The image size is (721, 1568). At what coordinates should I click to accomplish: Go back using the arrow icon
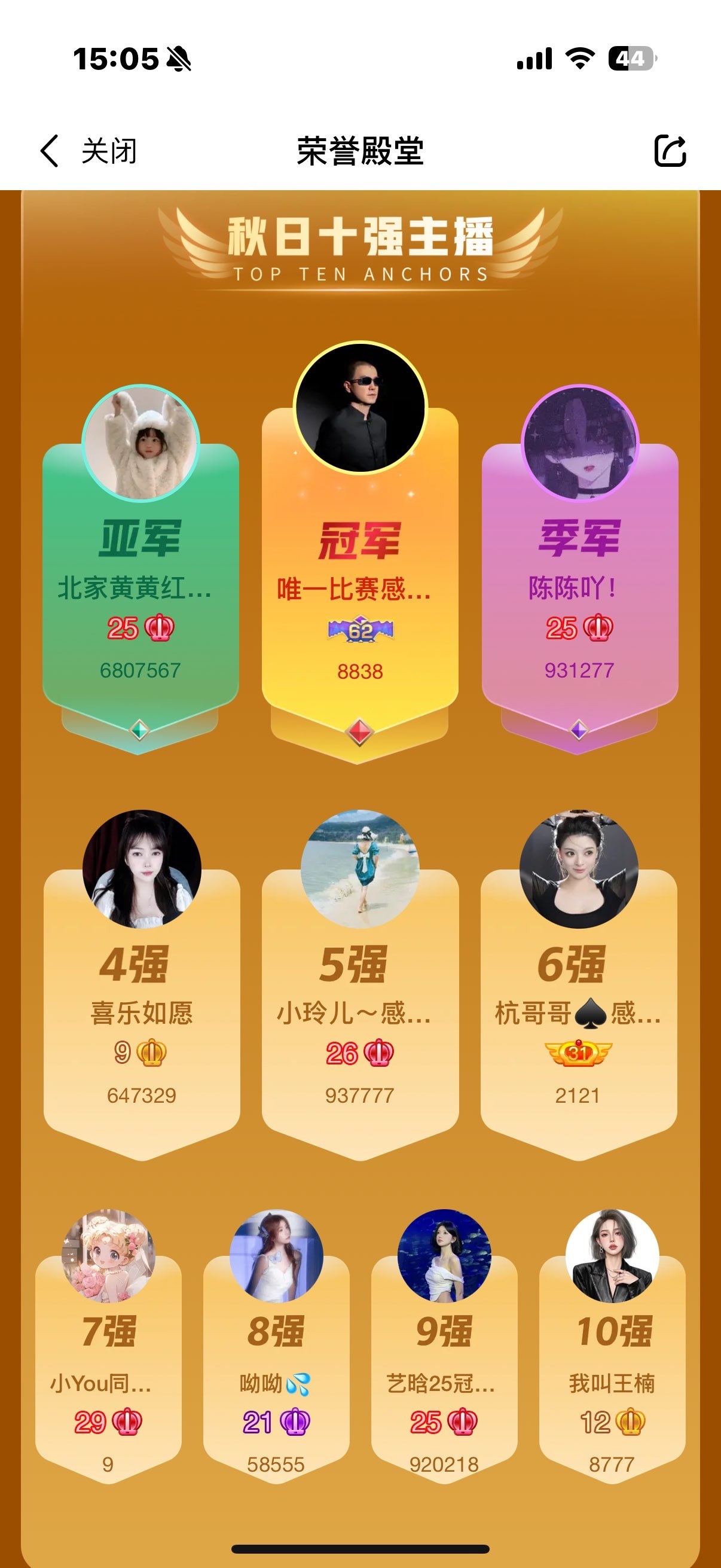point(50,151)
